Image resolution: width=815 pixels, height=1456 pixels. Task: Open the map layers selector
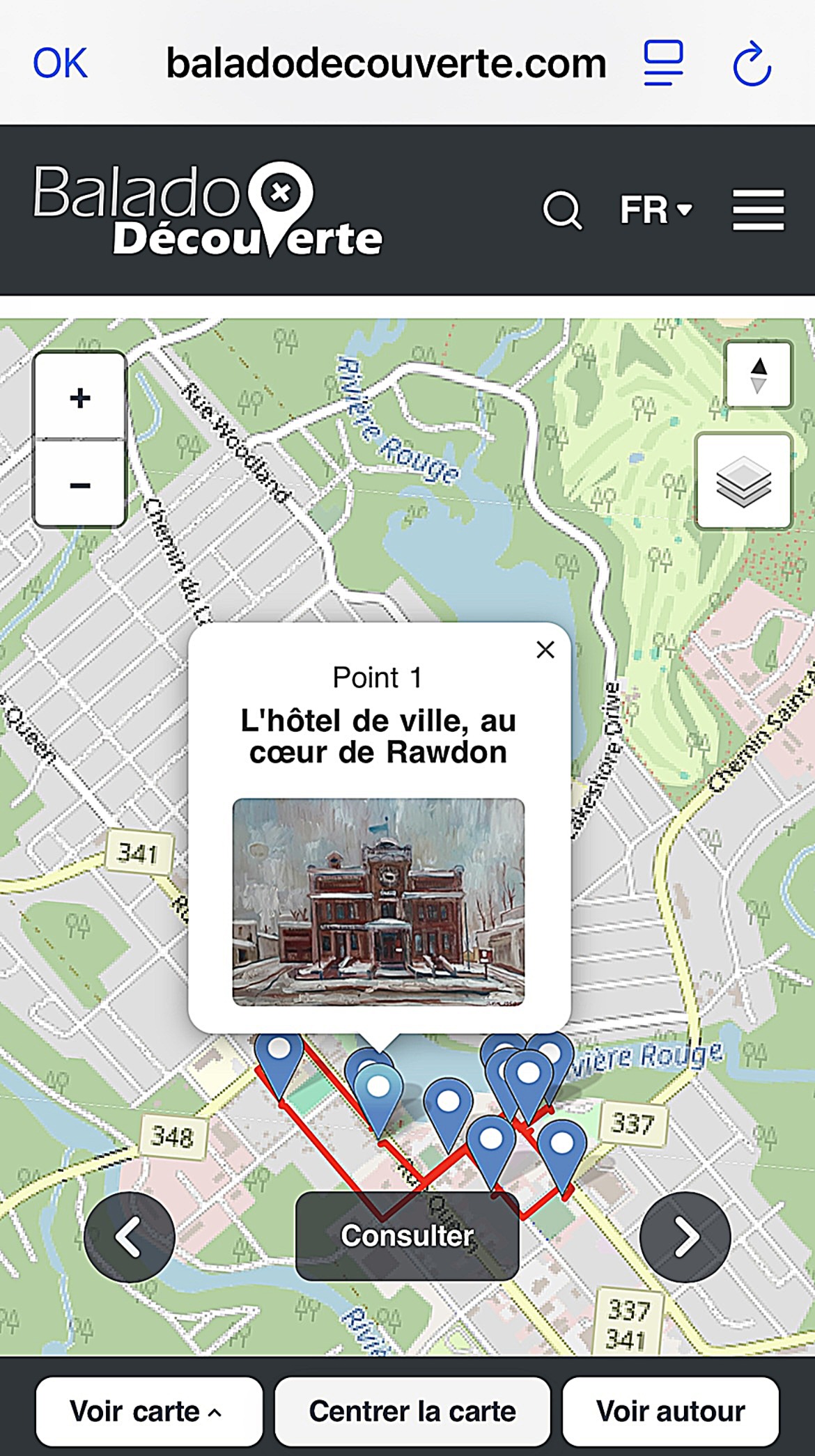[743, 481]
